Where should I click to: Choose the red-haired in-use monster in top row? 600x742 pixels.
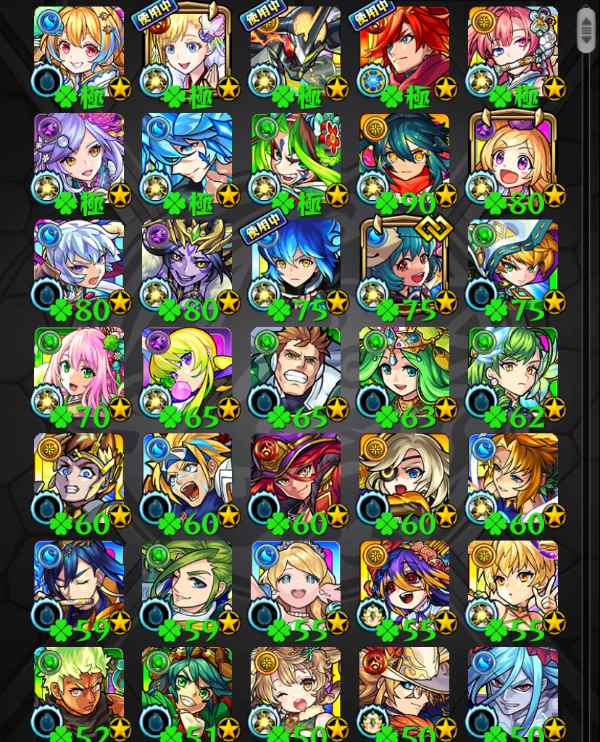coord(404,53)
